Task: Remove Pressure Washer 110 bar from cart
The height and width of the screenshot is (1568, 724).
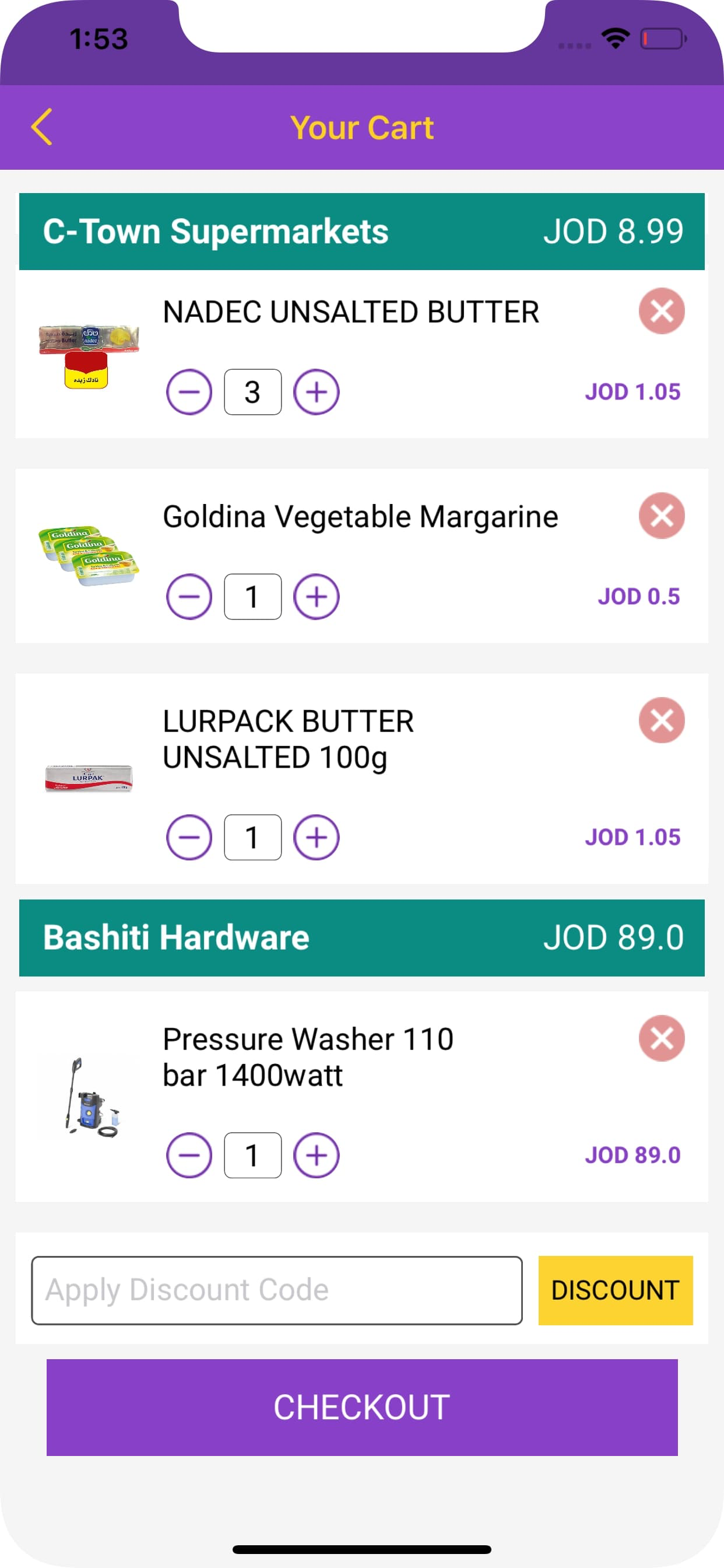Action: click(661, 1038)
